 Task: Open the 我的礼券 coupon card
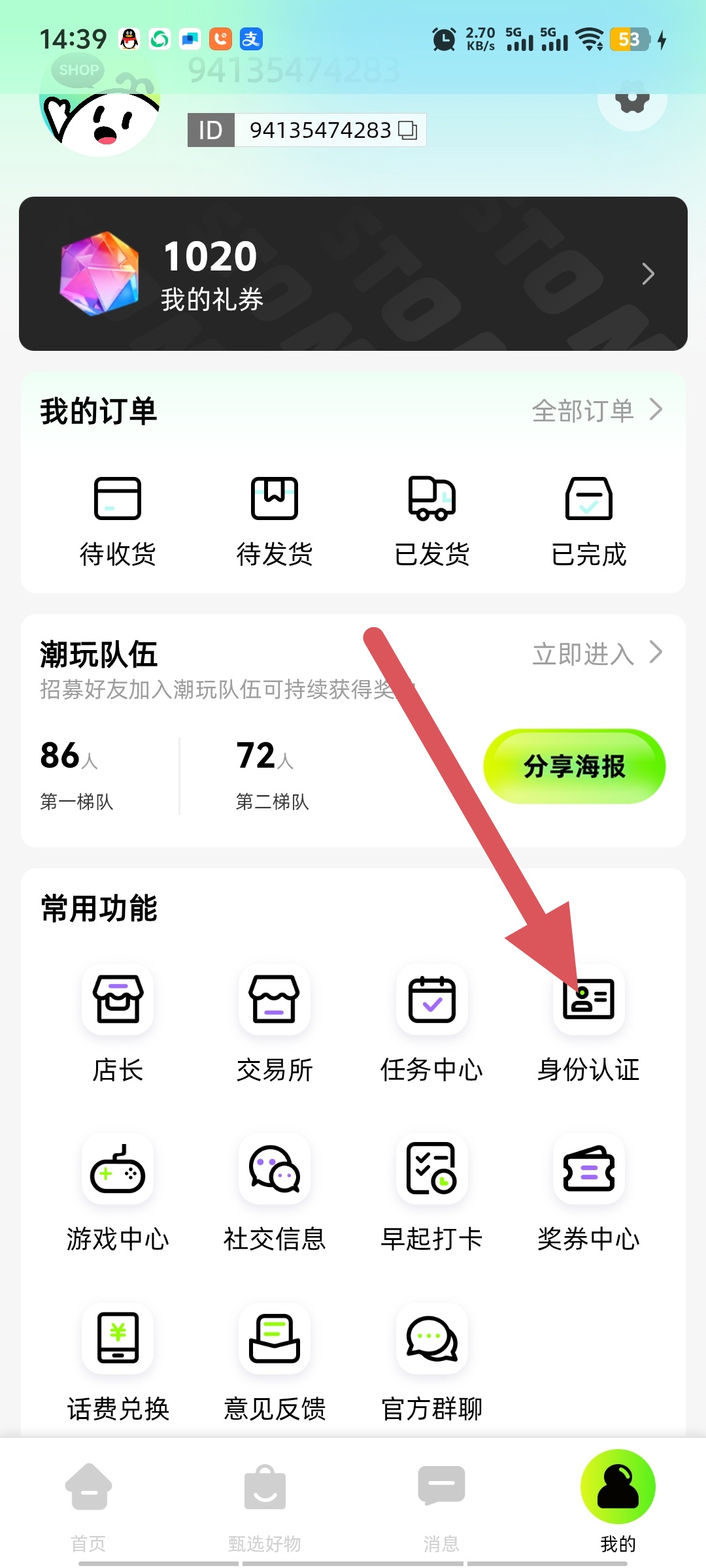[x=353, y=274]
